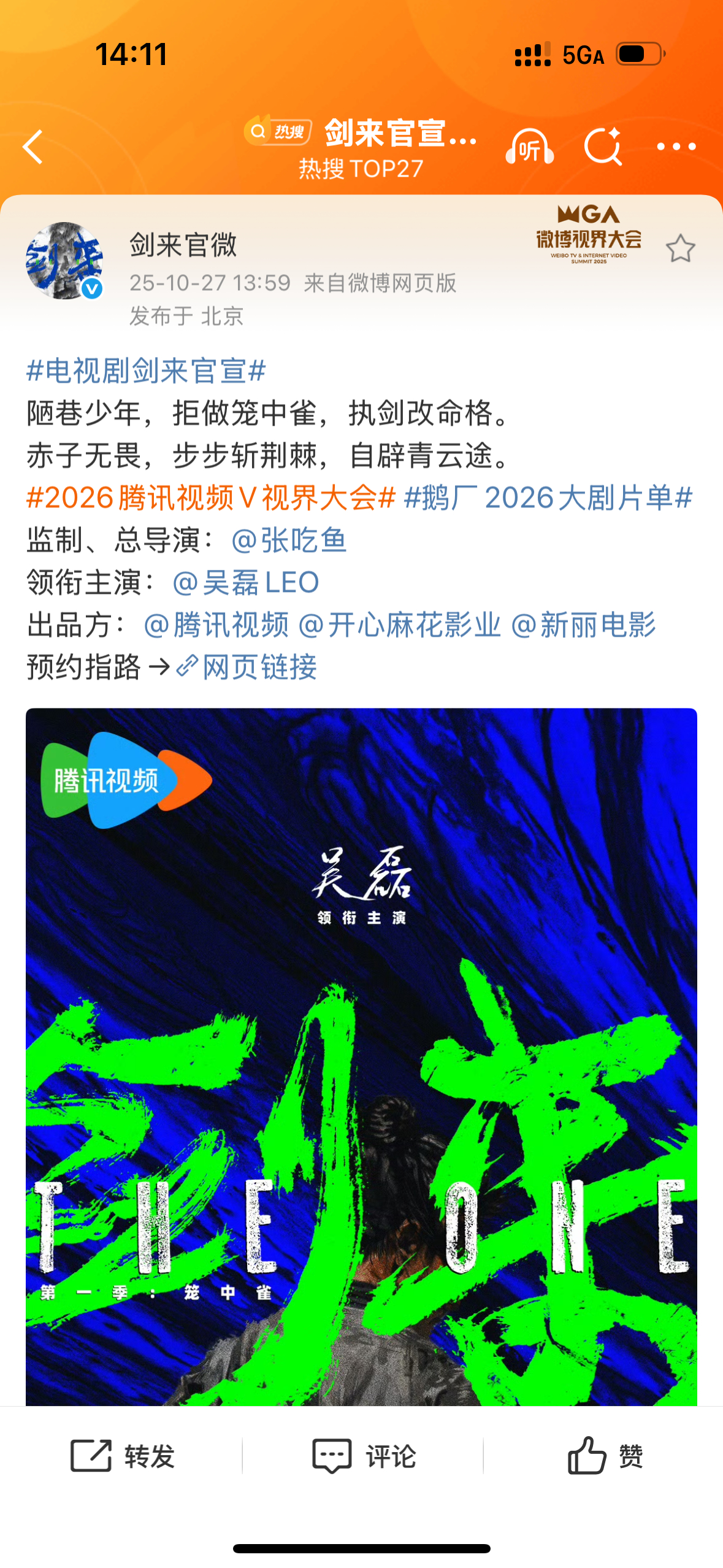Open topic #电视剧剑来官宣#
Image resolution: width=723 pixels, height=1568 pixels.
coord(145,372)
